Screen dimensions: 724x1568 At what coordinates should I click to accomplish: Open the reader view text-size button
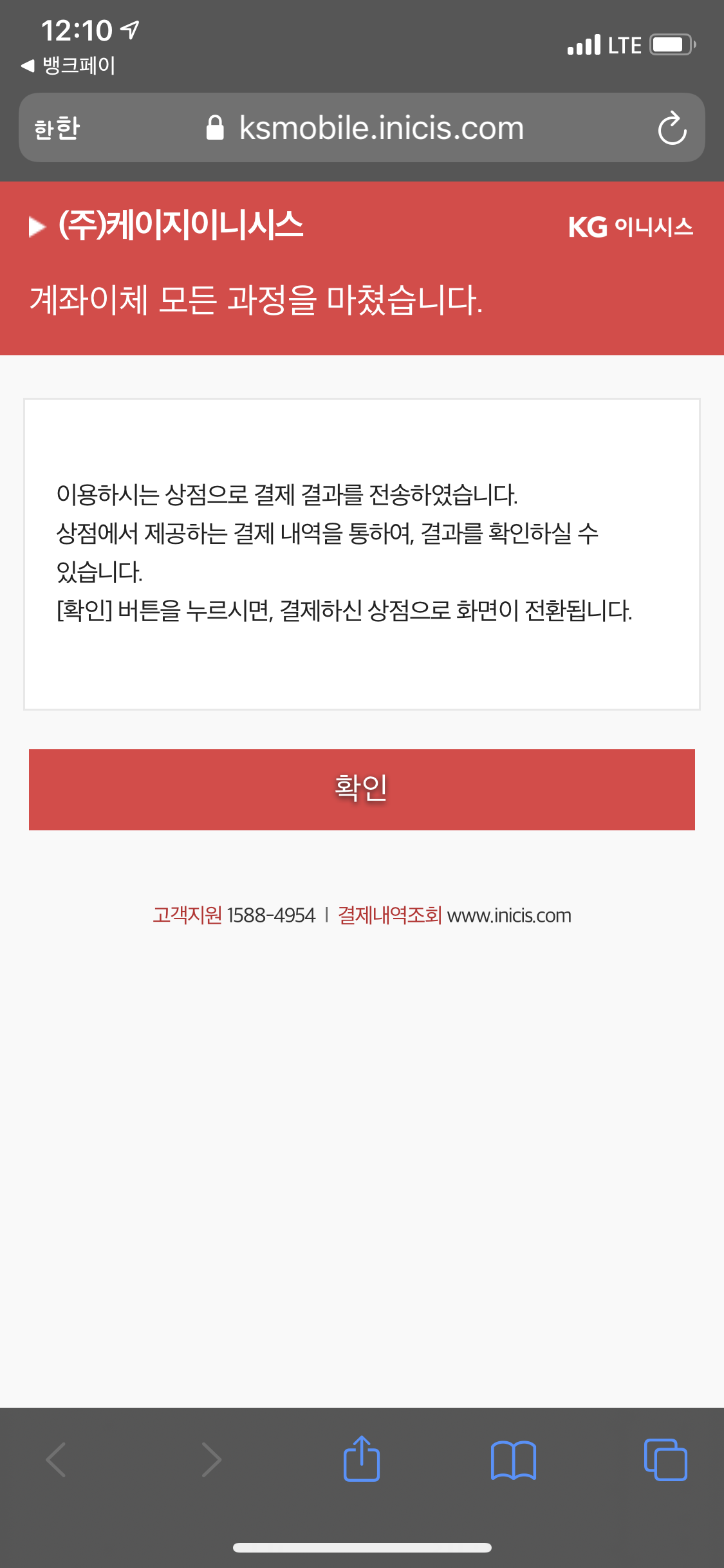[x=57, y=128]
